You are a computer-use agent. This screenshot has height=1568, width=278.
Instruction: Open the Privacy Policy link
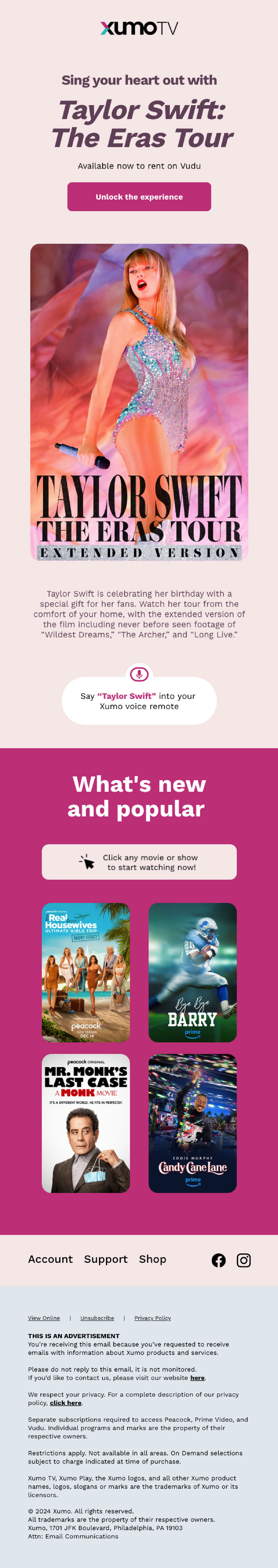point(153,1318)
